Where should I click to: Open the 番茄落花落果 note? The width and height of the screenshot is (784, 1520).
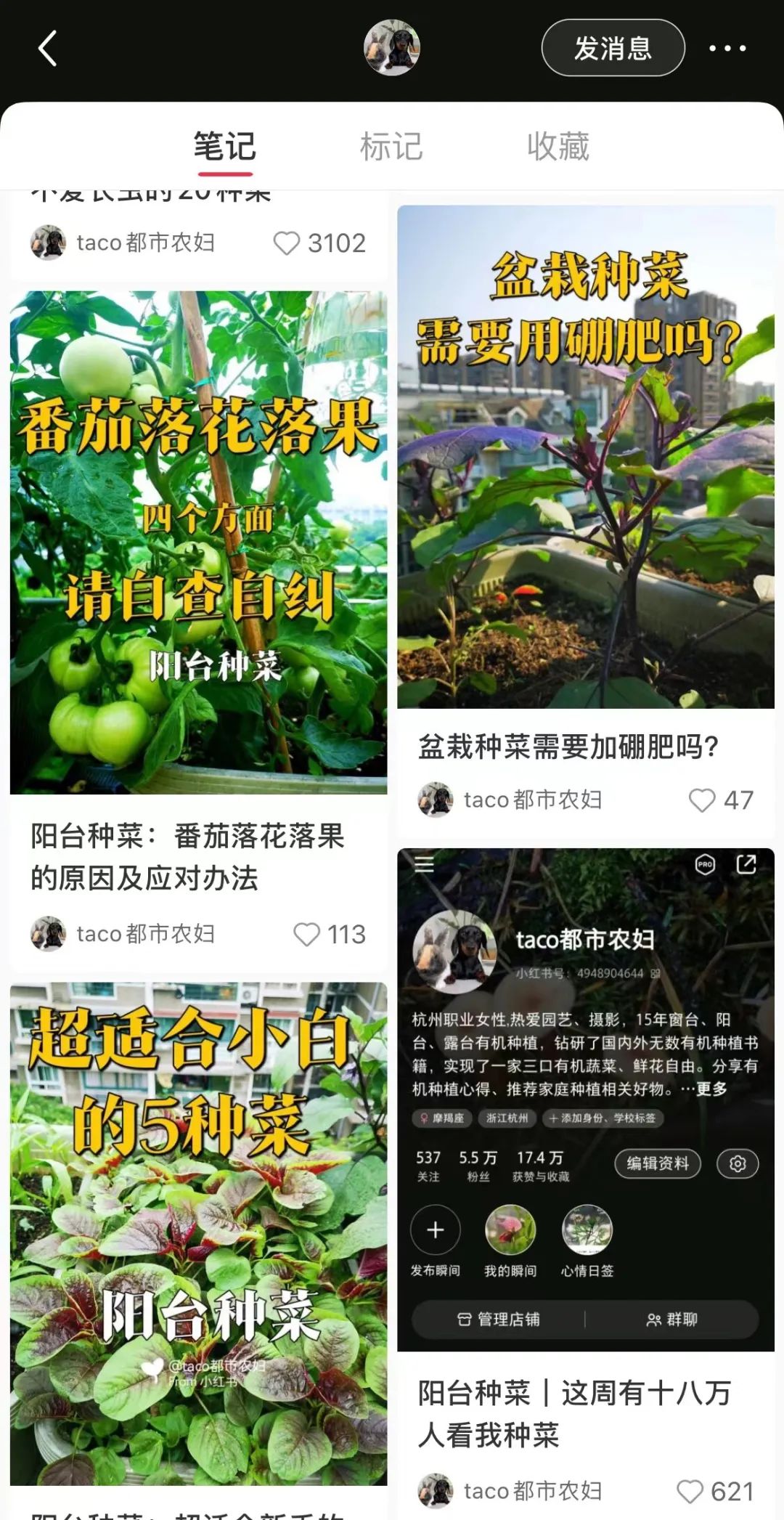[x=198, y=542]
